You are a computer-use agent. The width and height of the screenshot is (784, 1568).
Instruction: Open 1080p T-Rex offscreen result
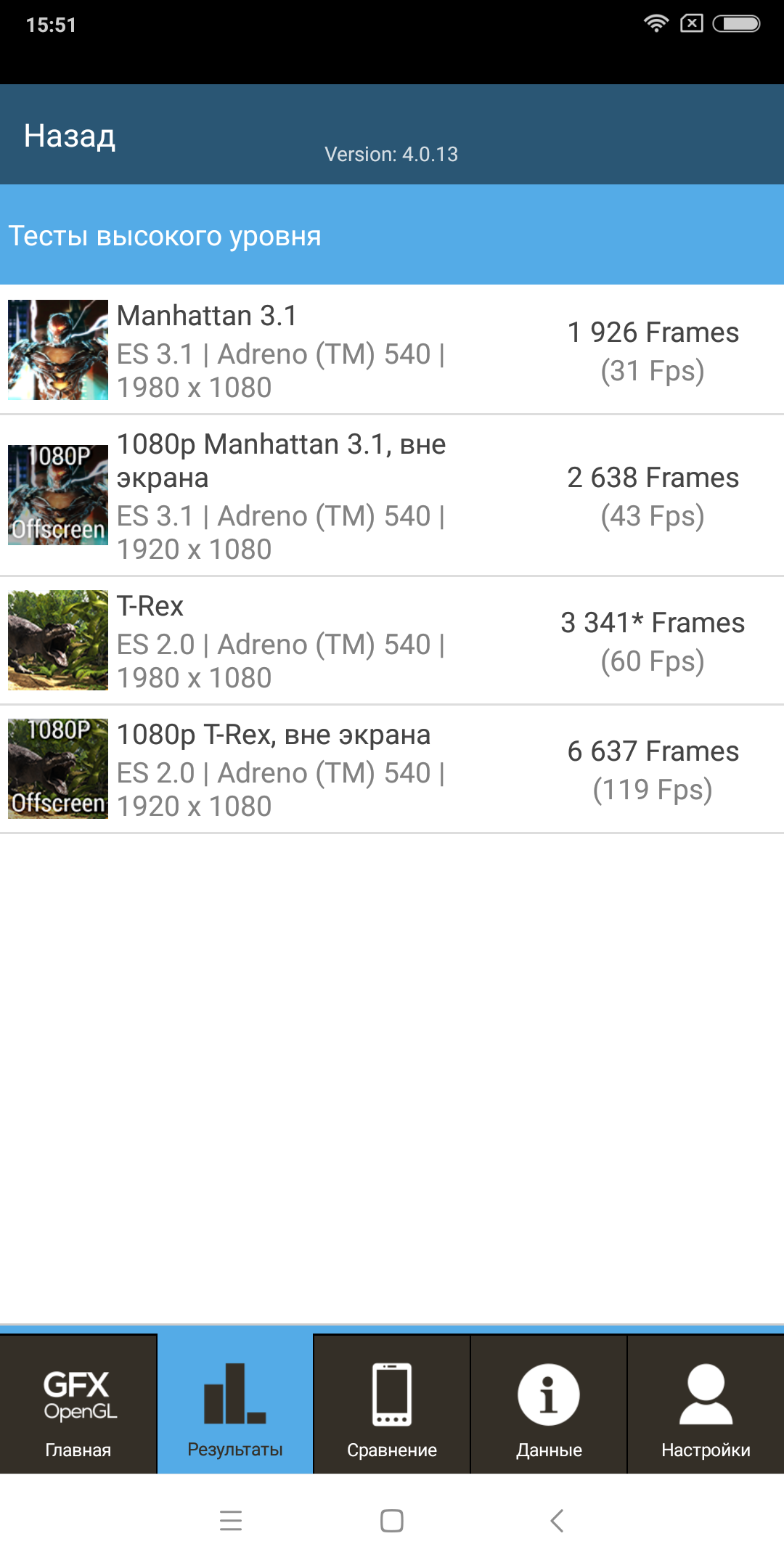392,769
